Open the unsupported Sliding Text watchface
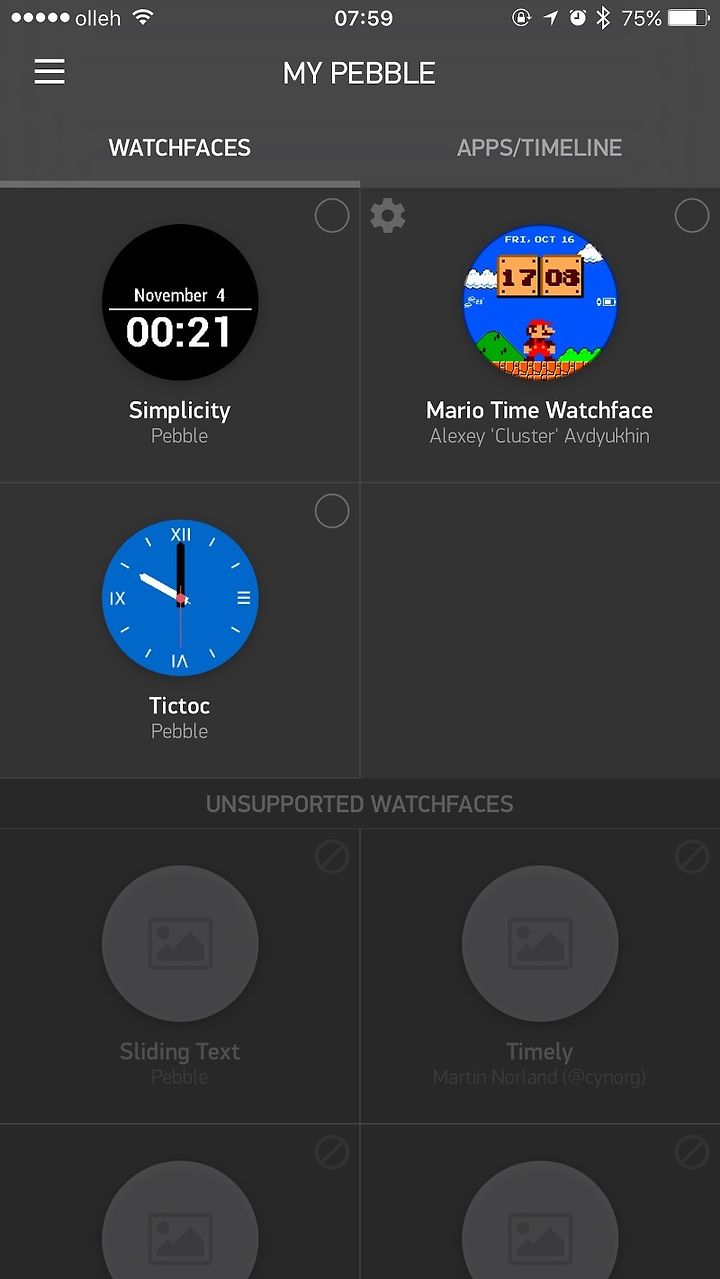 180,976
